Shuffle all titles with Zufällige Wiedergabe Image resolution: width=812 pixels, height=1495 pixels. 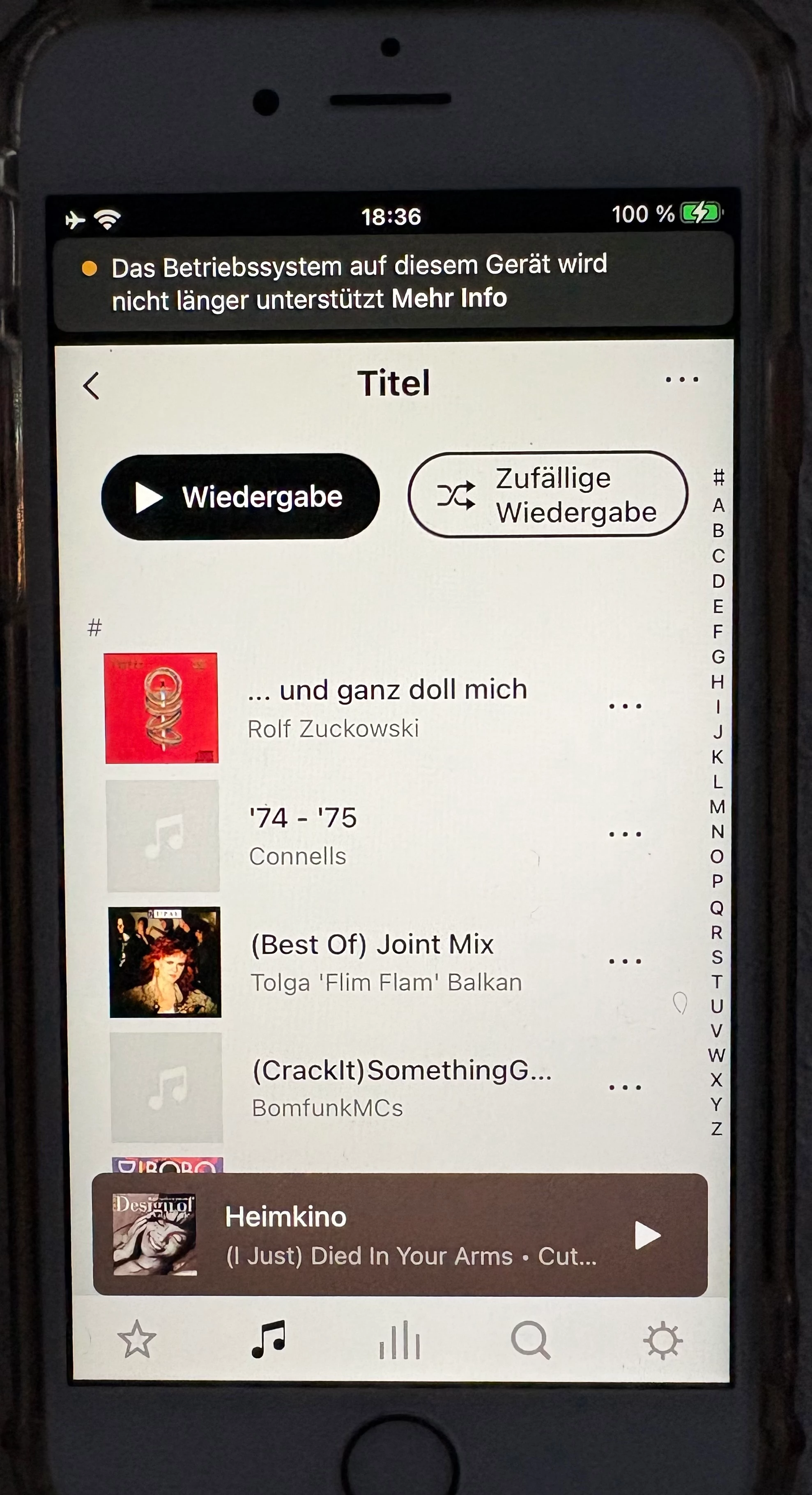click(x=547, y=494)
